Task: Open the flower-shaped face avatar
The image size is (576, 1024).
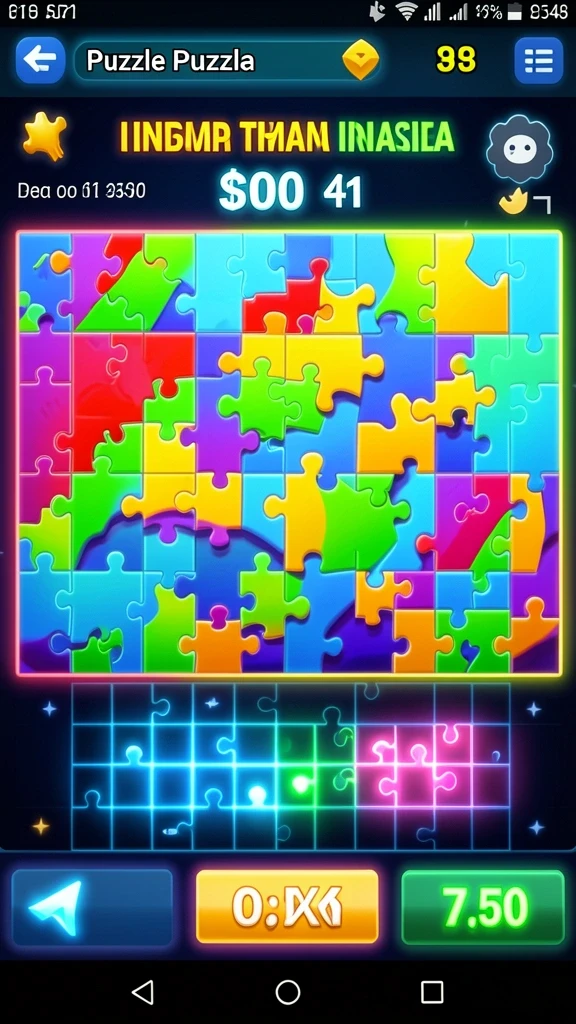Action: point(519,150)
